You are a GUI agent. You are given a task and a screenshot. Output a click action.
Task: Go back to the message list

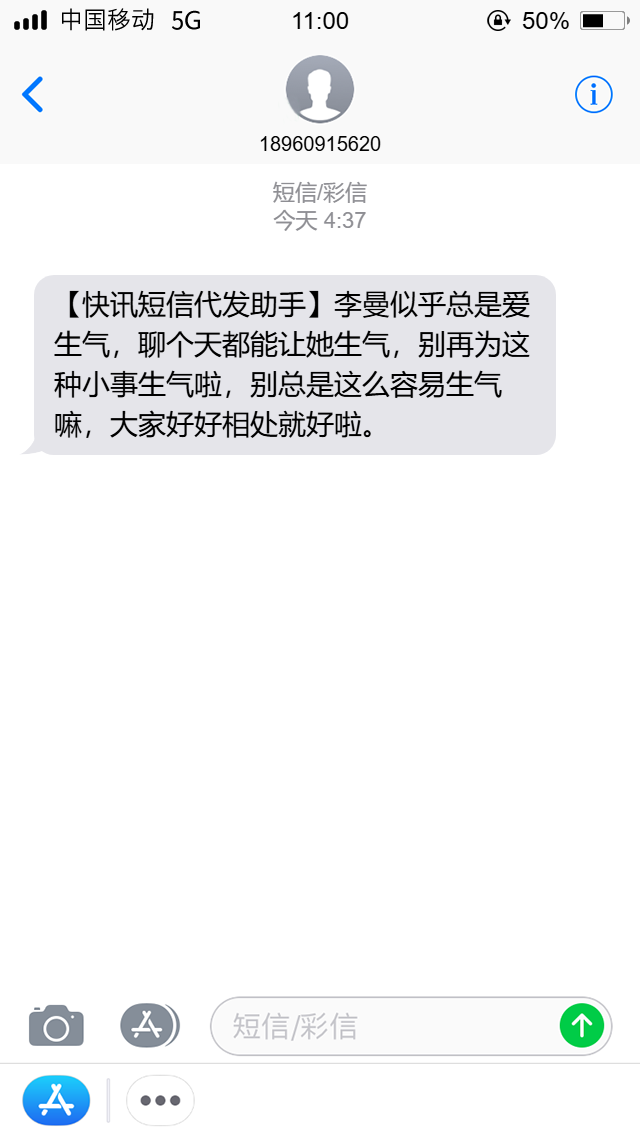pyautogui.click(x=33, y=94)
